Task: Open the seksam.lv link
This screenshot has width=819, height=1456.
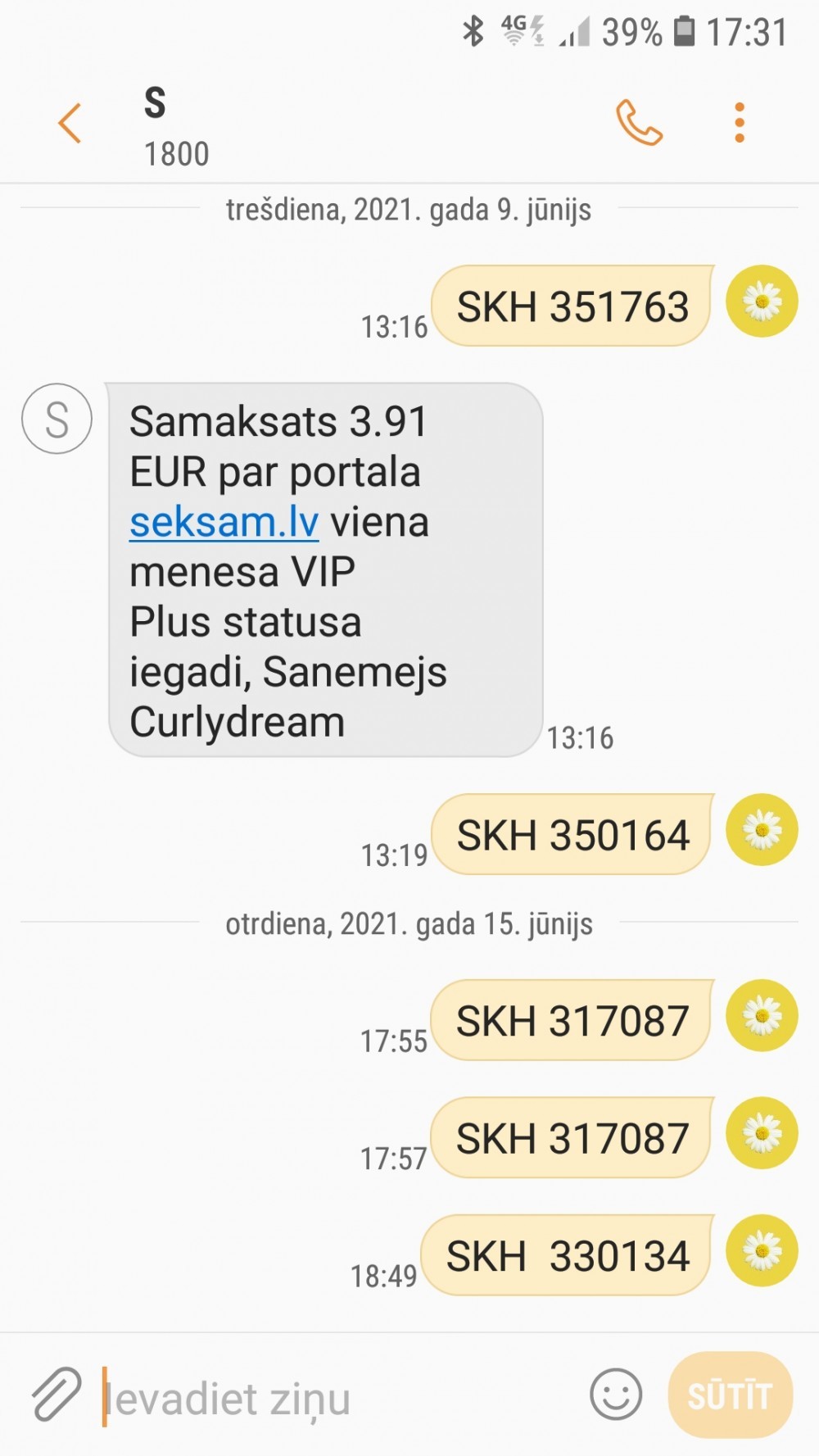Action: 224,523
